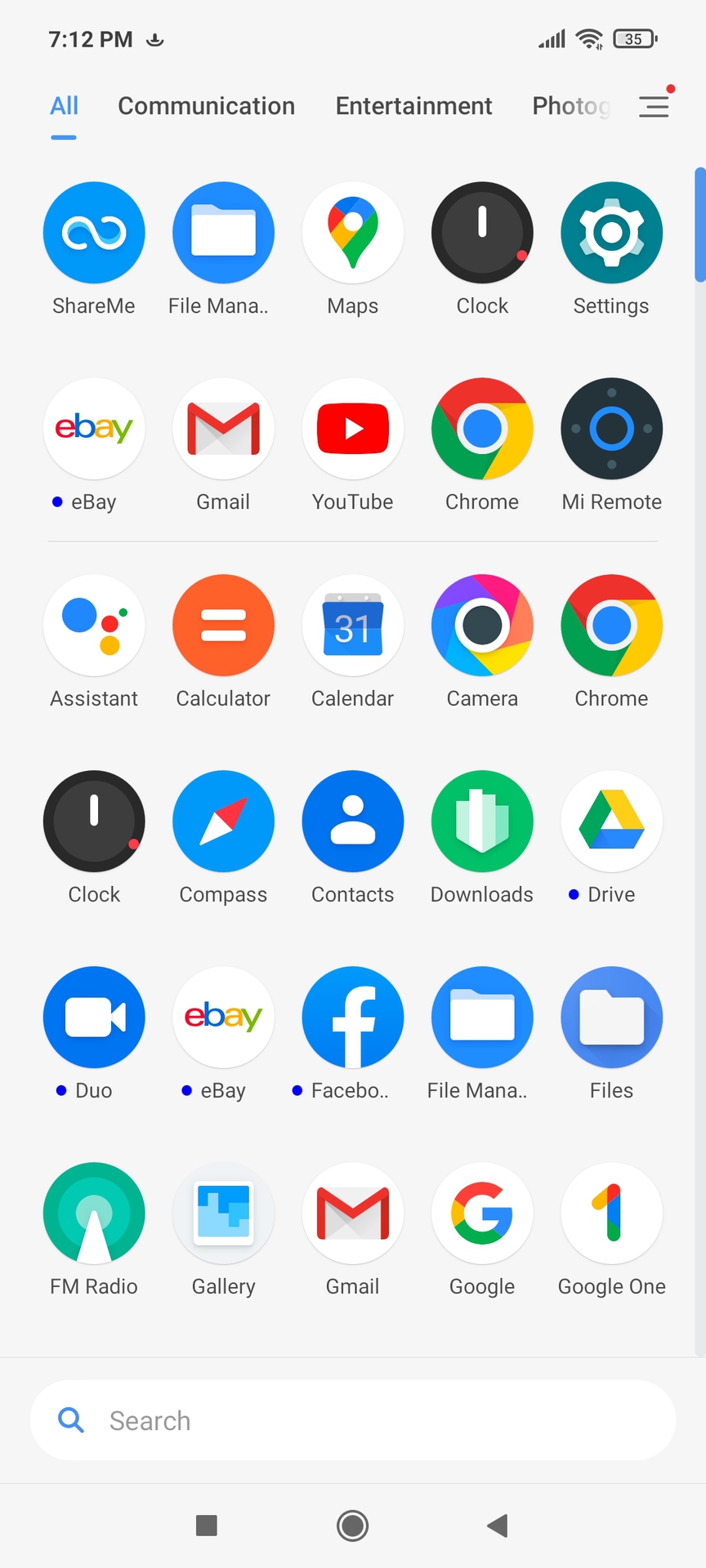Open the Camera app

(x=482, y=626)
